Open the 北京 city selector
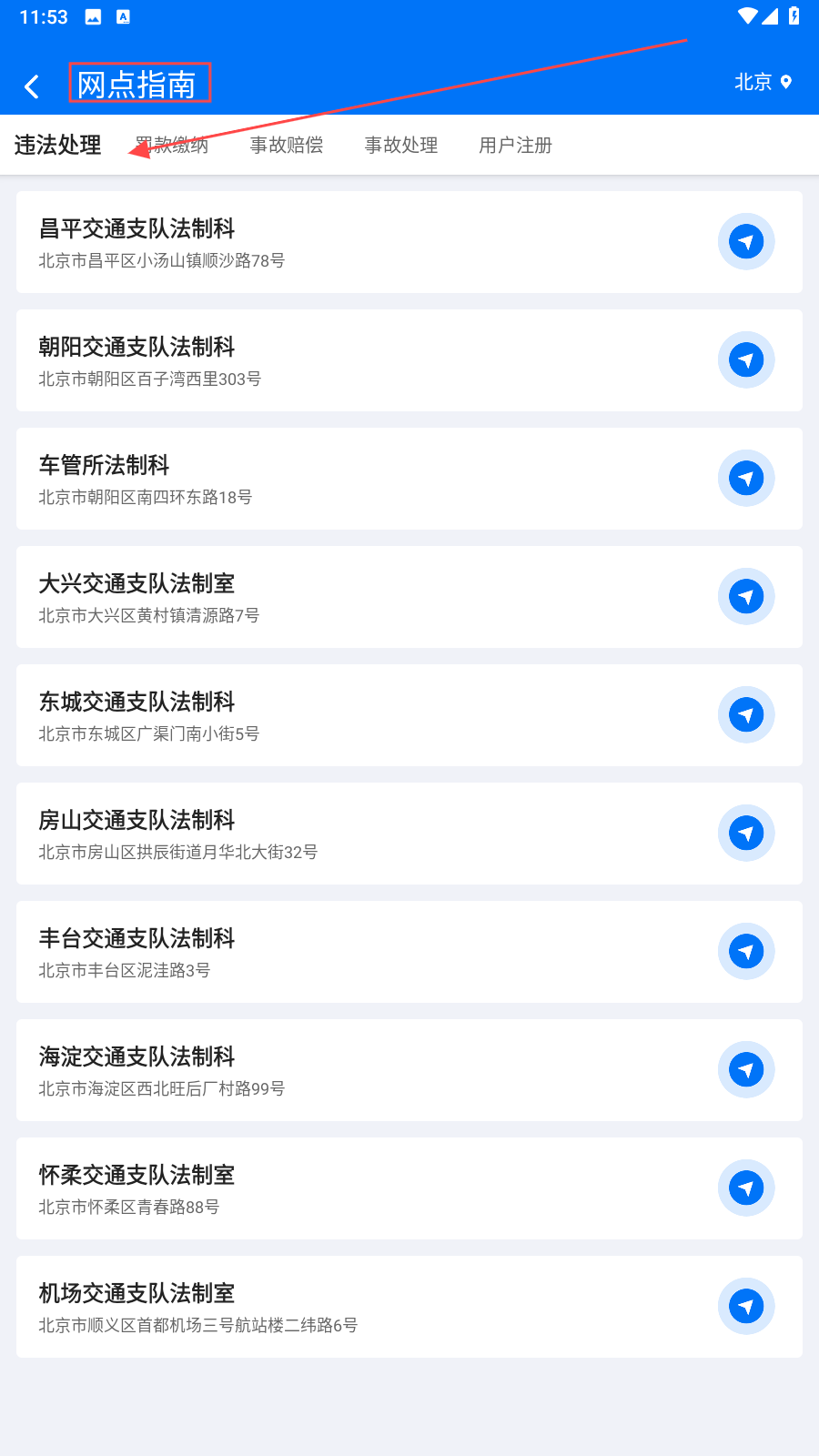819x1456 pixels. [x=763, y=82]
